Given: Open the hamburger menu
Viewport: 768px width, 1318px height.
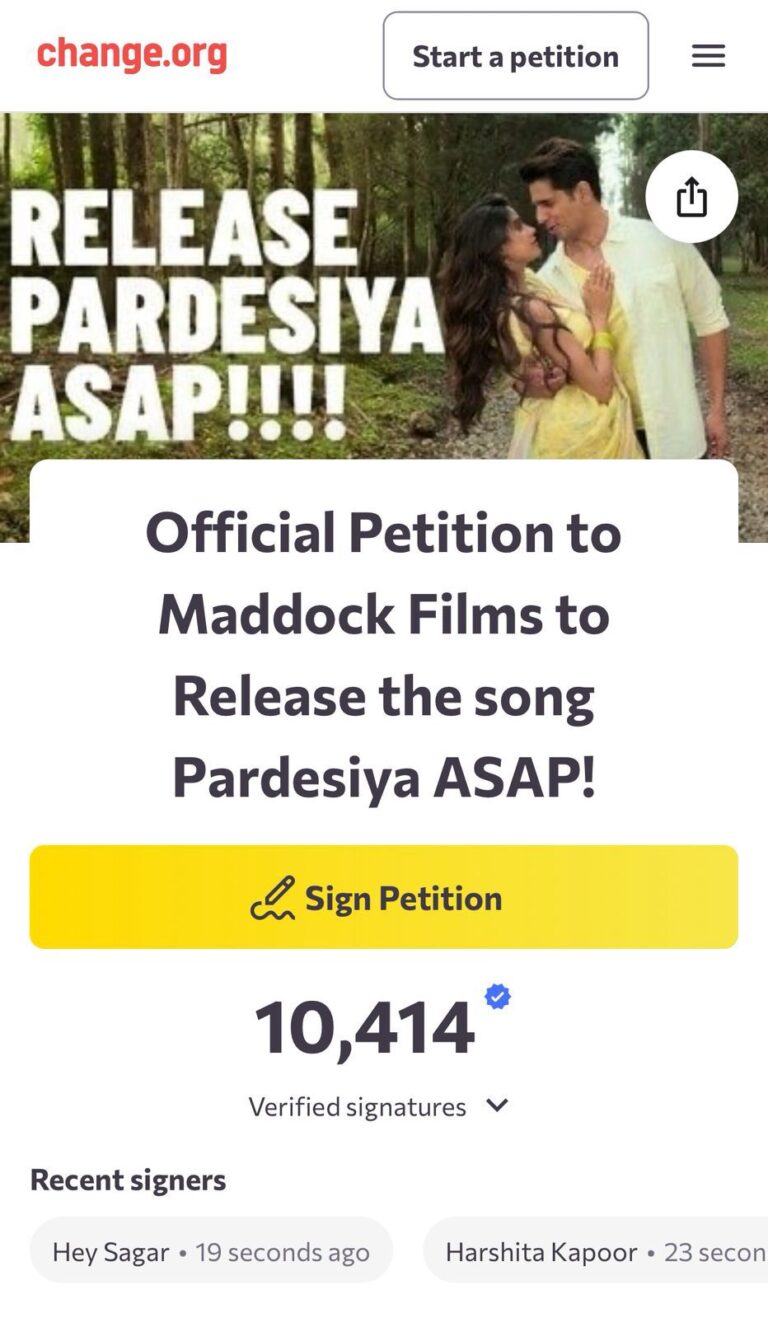Looking at the screenshot, I should coord(708,56).
